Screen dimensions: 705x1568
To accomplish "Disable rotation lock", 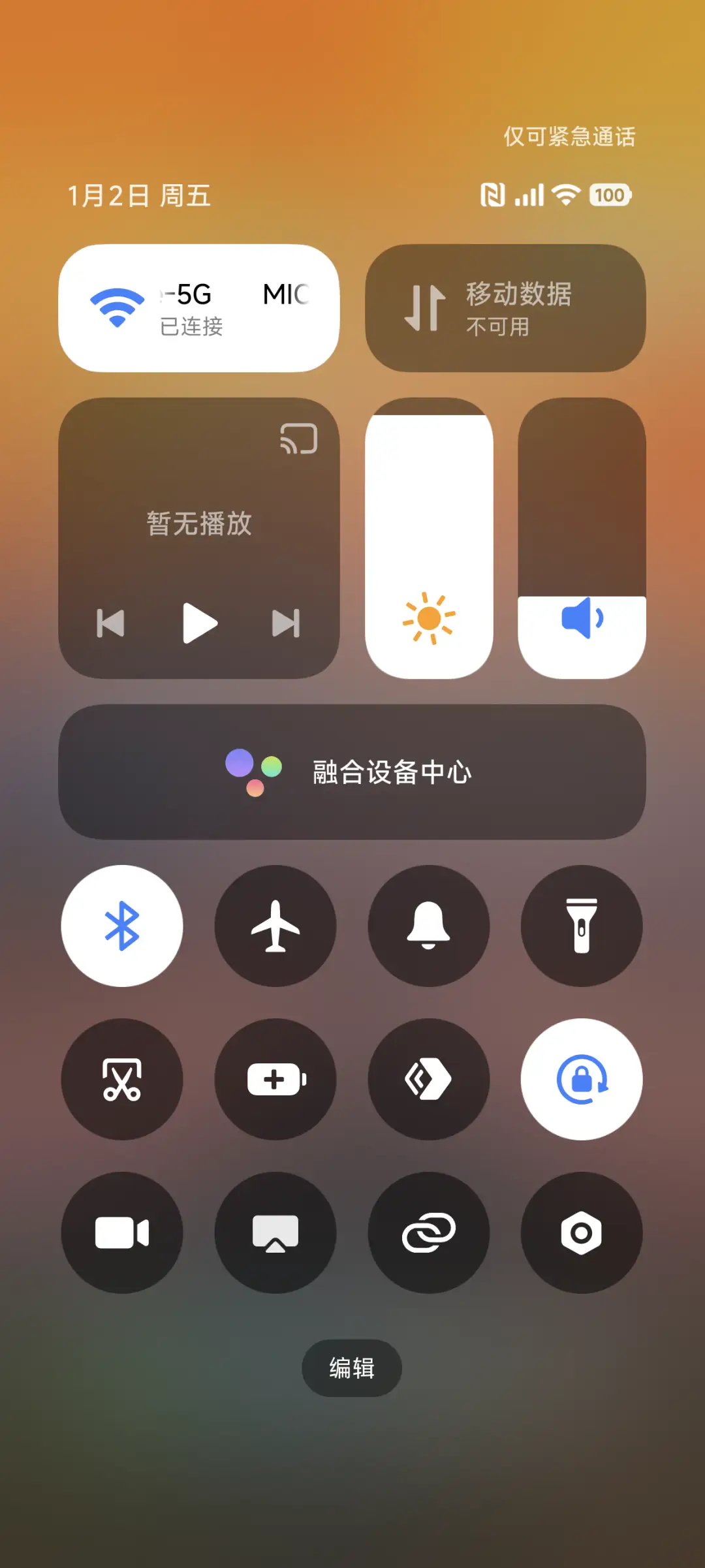I will pos(582,1080).
